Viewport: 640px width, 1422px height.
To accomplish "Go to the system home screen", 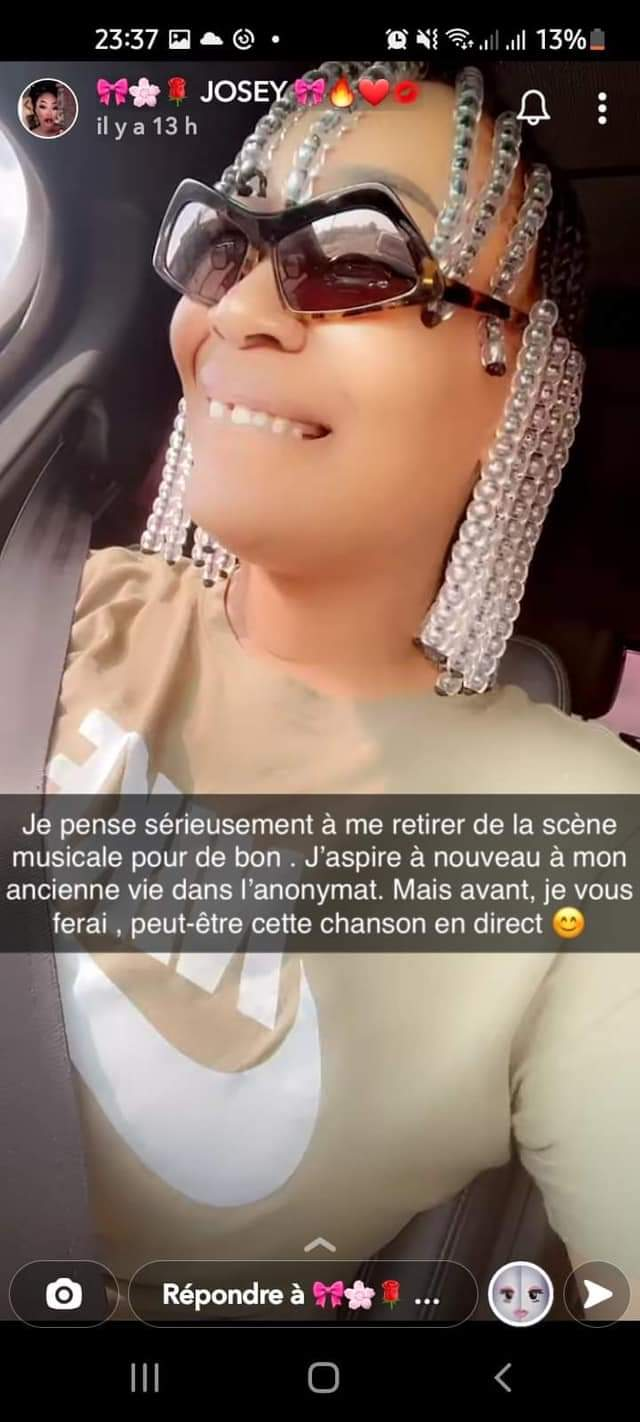I will pos(323,1378).
